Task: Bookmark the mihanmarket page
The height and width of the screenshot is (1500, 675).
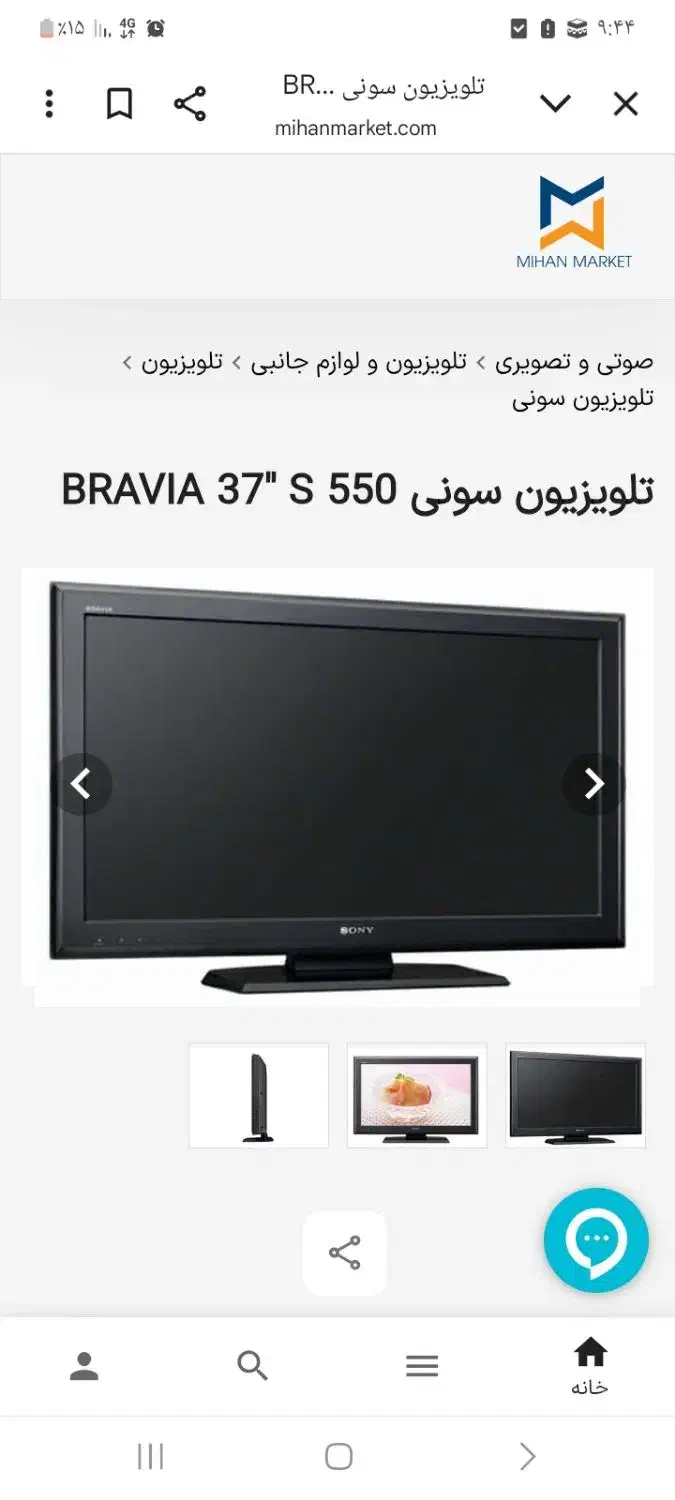Action: click(120, 104)
